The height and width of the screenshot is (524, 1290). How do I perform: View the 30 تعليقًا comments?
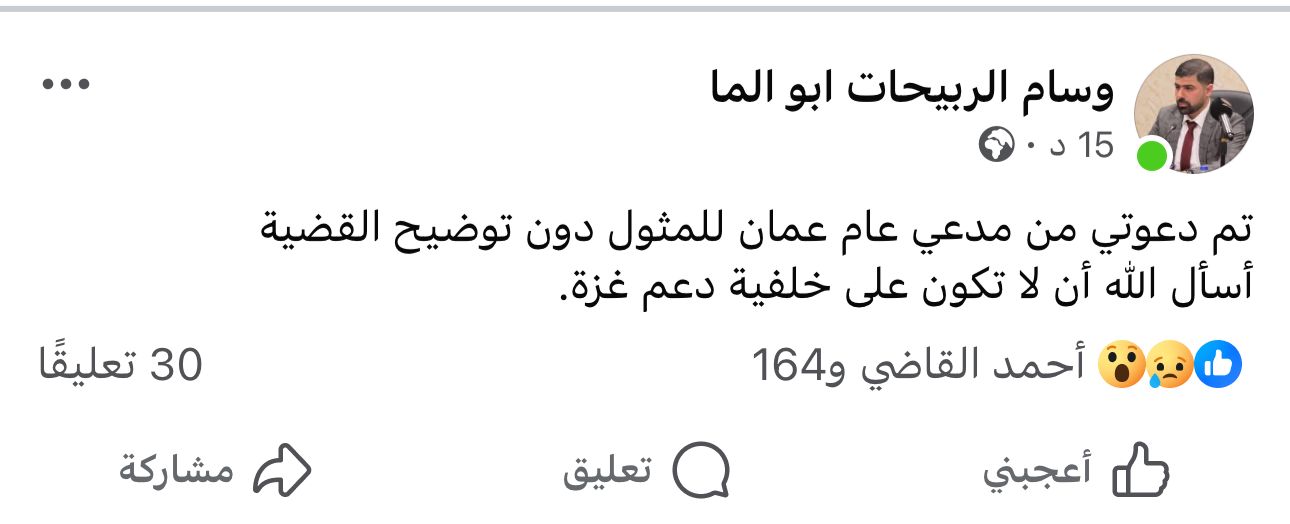click(120, 366)
